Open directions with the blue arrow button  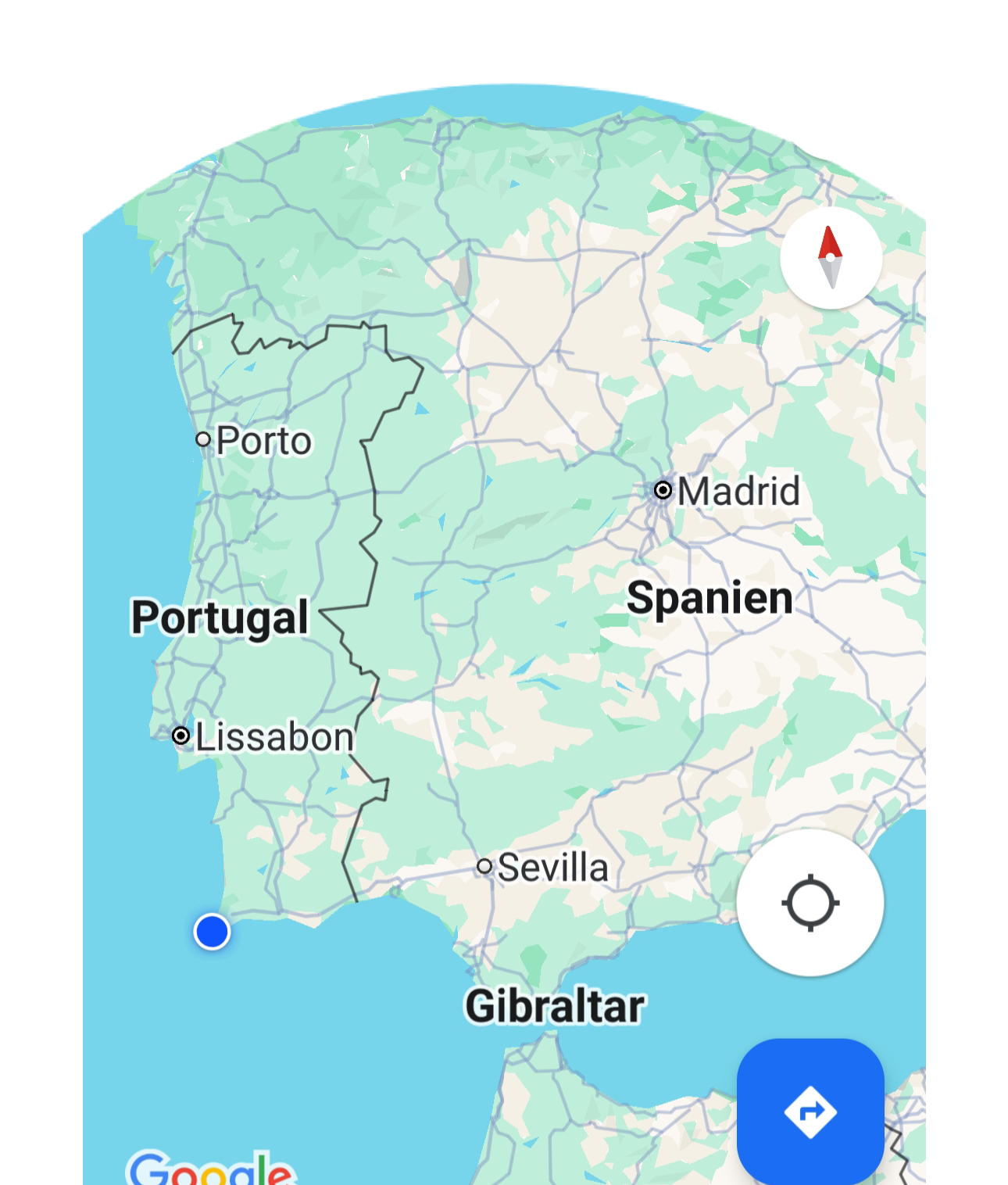pyautogui.click(x=810, y=1111)
